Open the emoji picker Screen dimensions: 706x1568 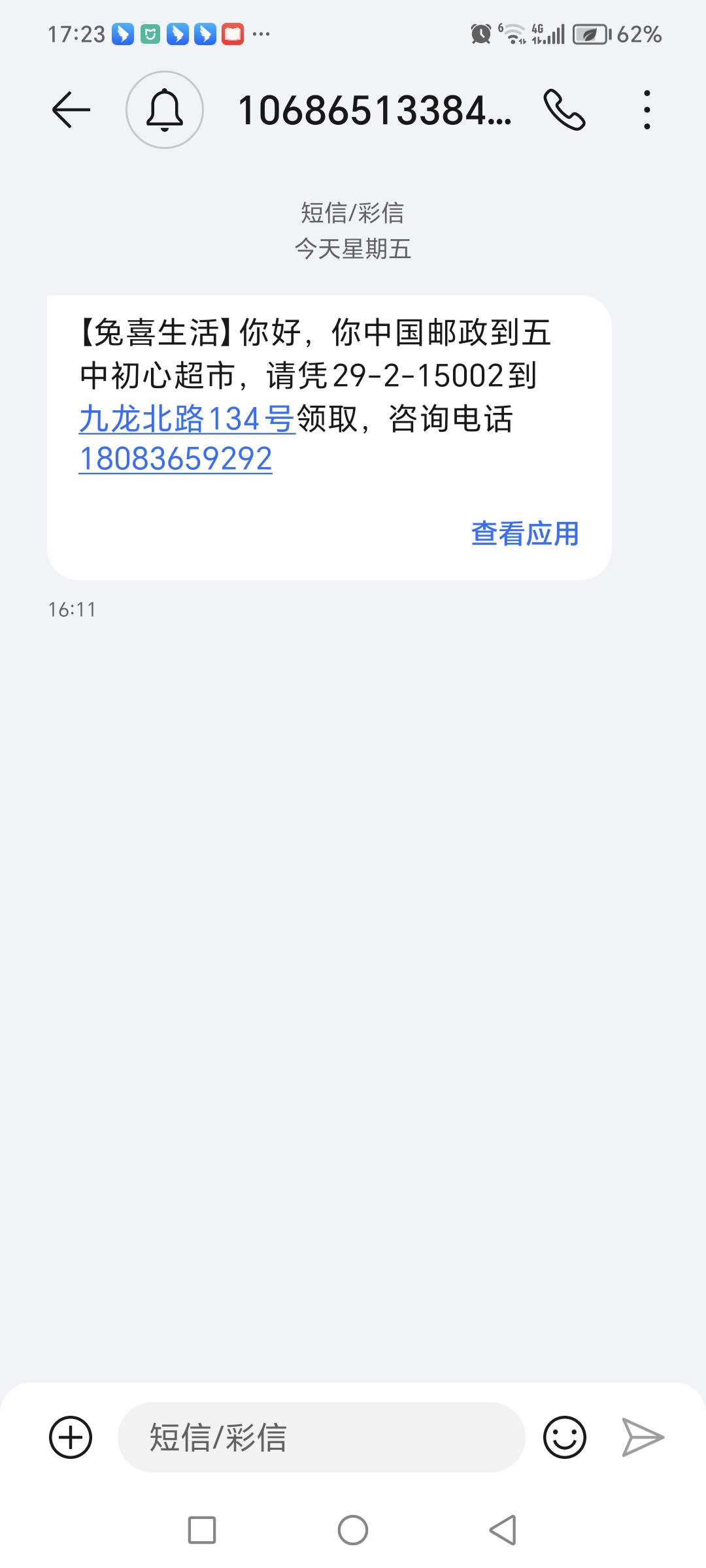(564, 1437)
